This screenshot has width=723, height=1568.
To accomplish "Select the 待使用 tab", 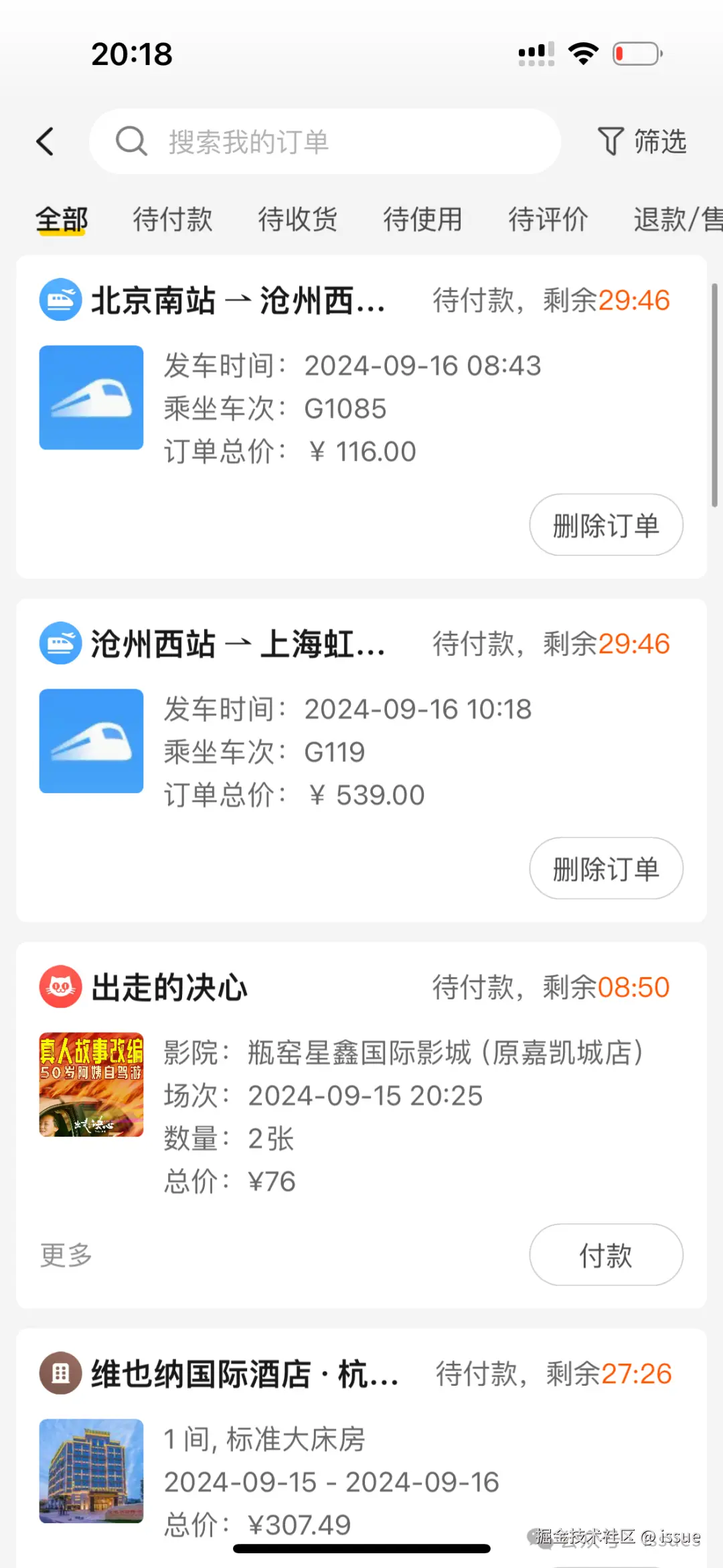I will 422,219.
